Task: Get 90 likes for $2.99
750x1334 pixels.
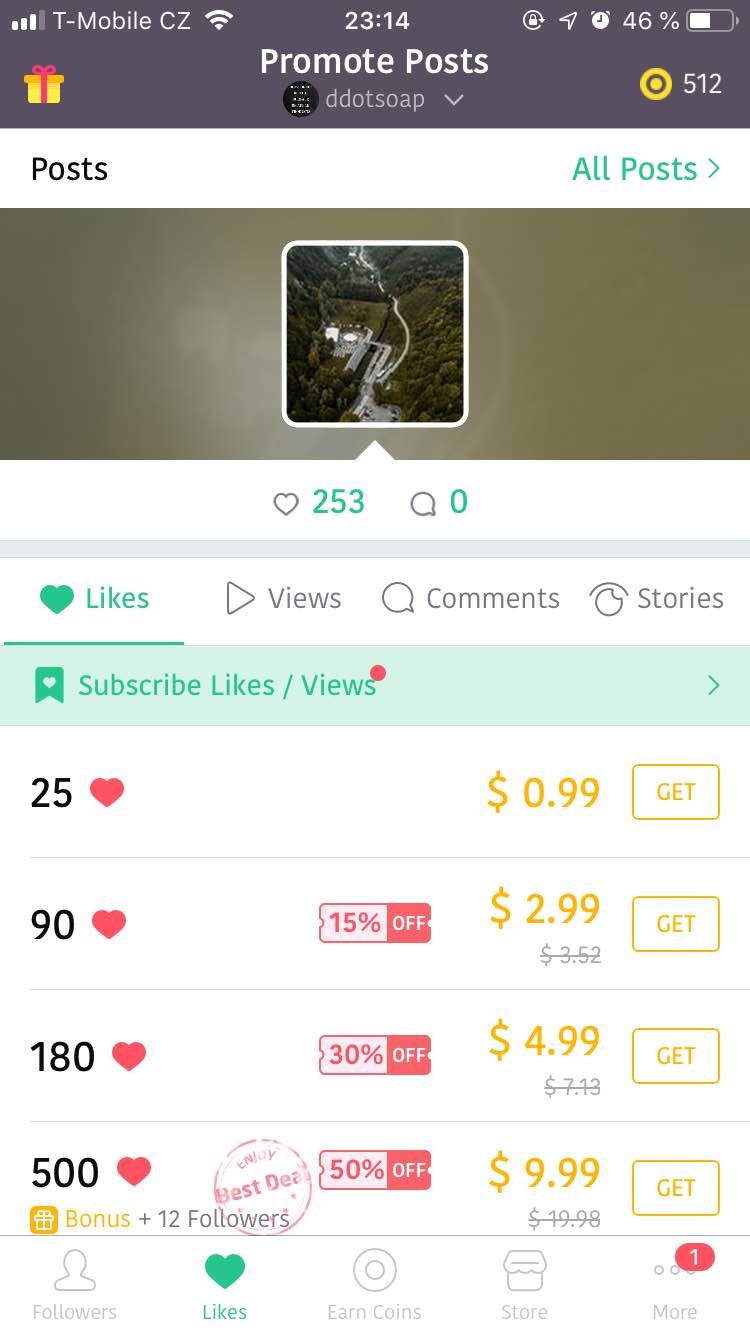Action: [675, 924]
